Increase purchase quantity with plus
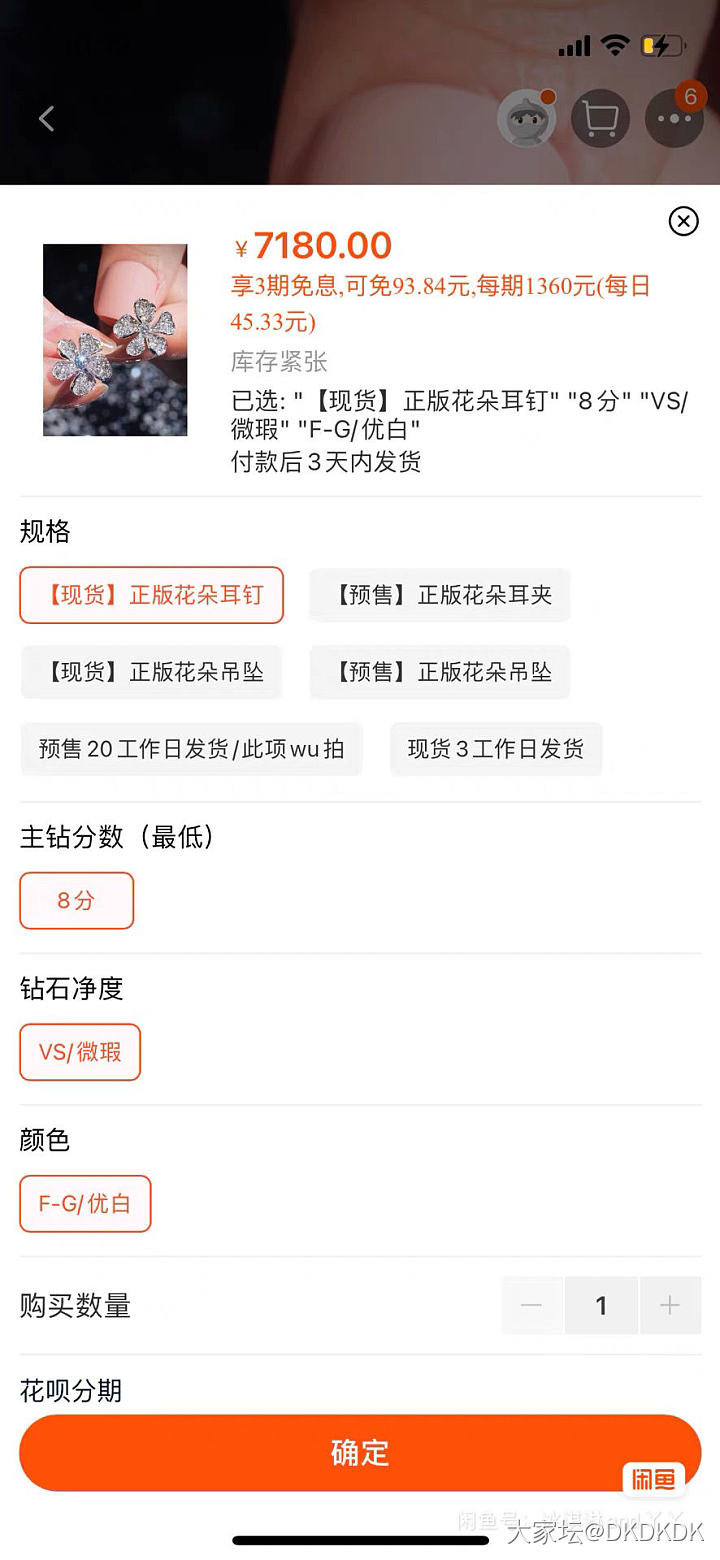The height and width of the screenshot is (1560, 720). [670, 1305]
